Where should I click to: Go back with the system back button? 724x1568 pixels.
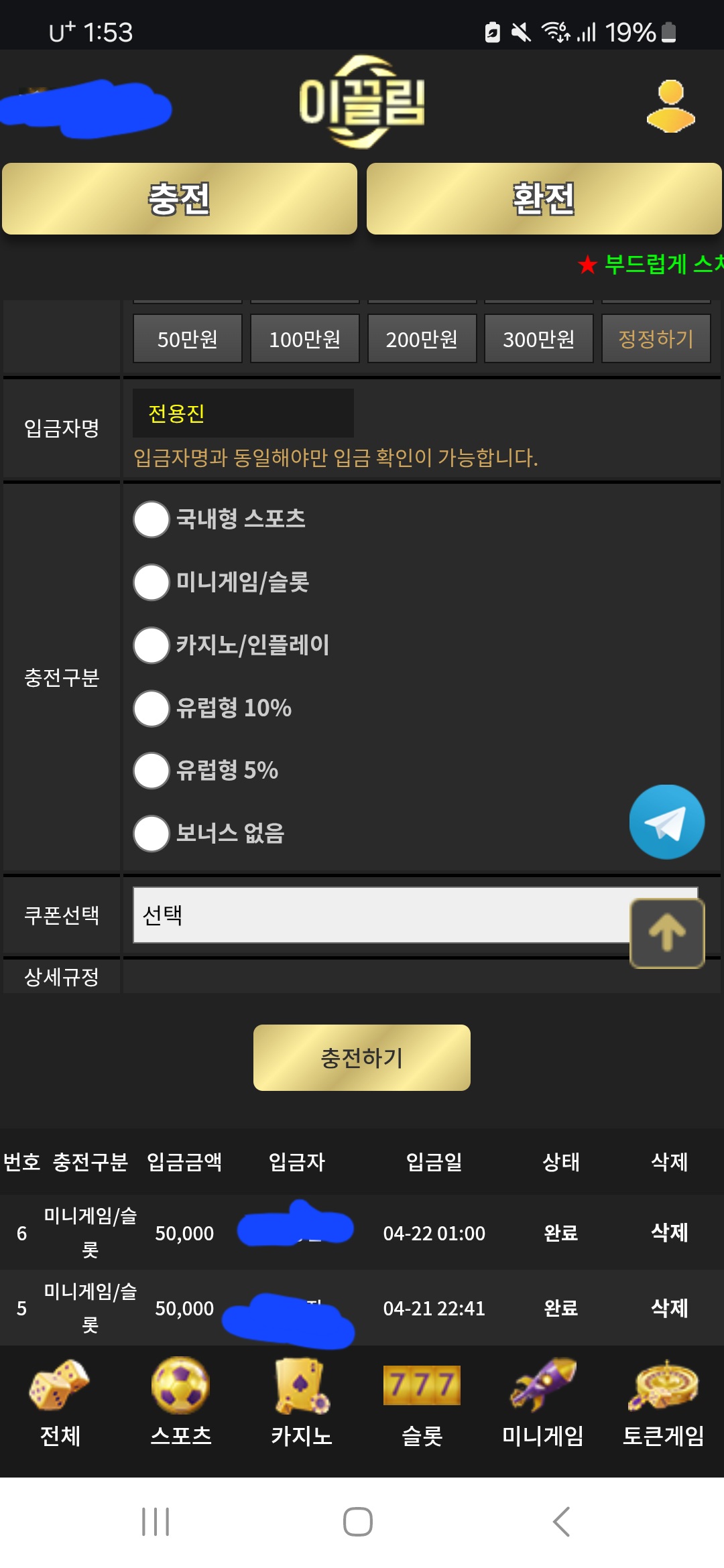[562, 1522]
